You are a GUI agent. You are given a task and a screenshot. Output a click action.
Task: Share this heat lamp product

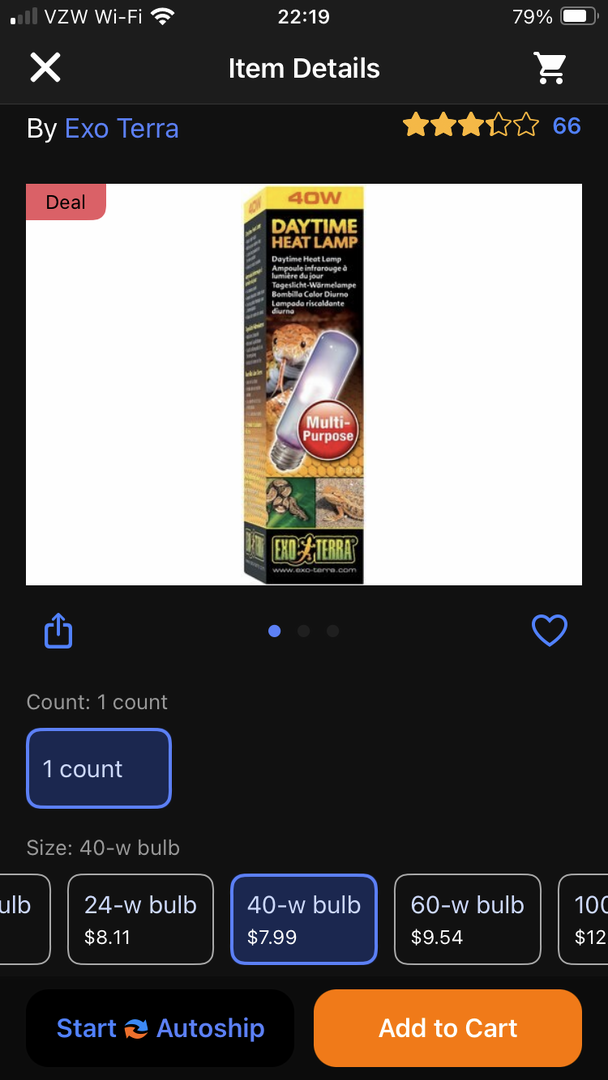[59, 631]
